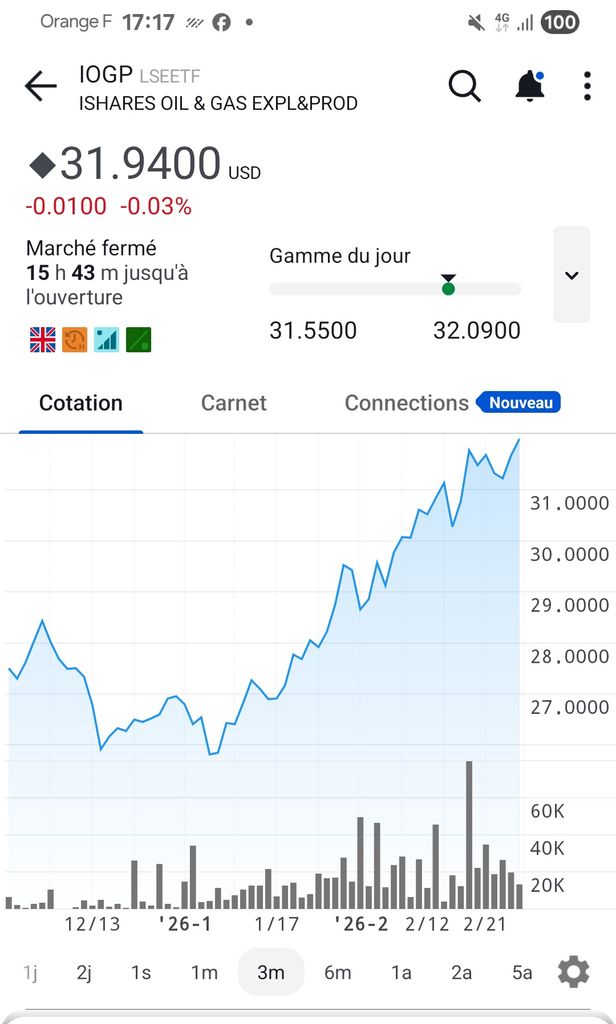Image resolution: width=616 pixels, height=1024 pixels.
Task: Go back using the arrow icon
Action: 41,87
